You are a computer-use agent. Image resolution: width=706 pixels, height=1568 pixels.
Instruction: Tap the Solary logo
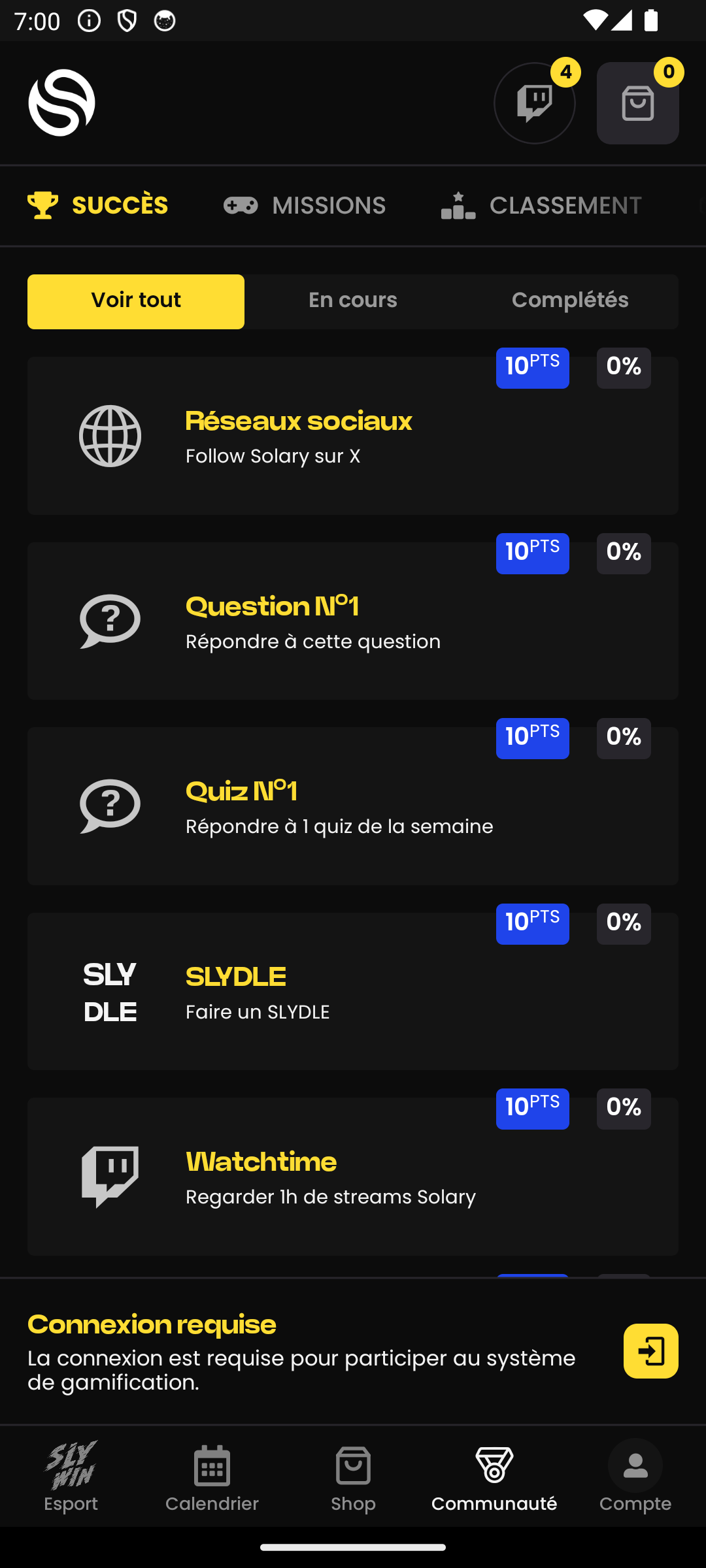pyautogui.click(x=61, y=103)
